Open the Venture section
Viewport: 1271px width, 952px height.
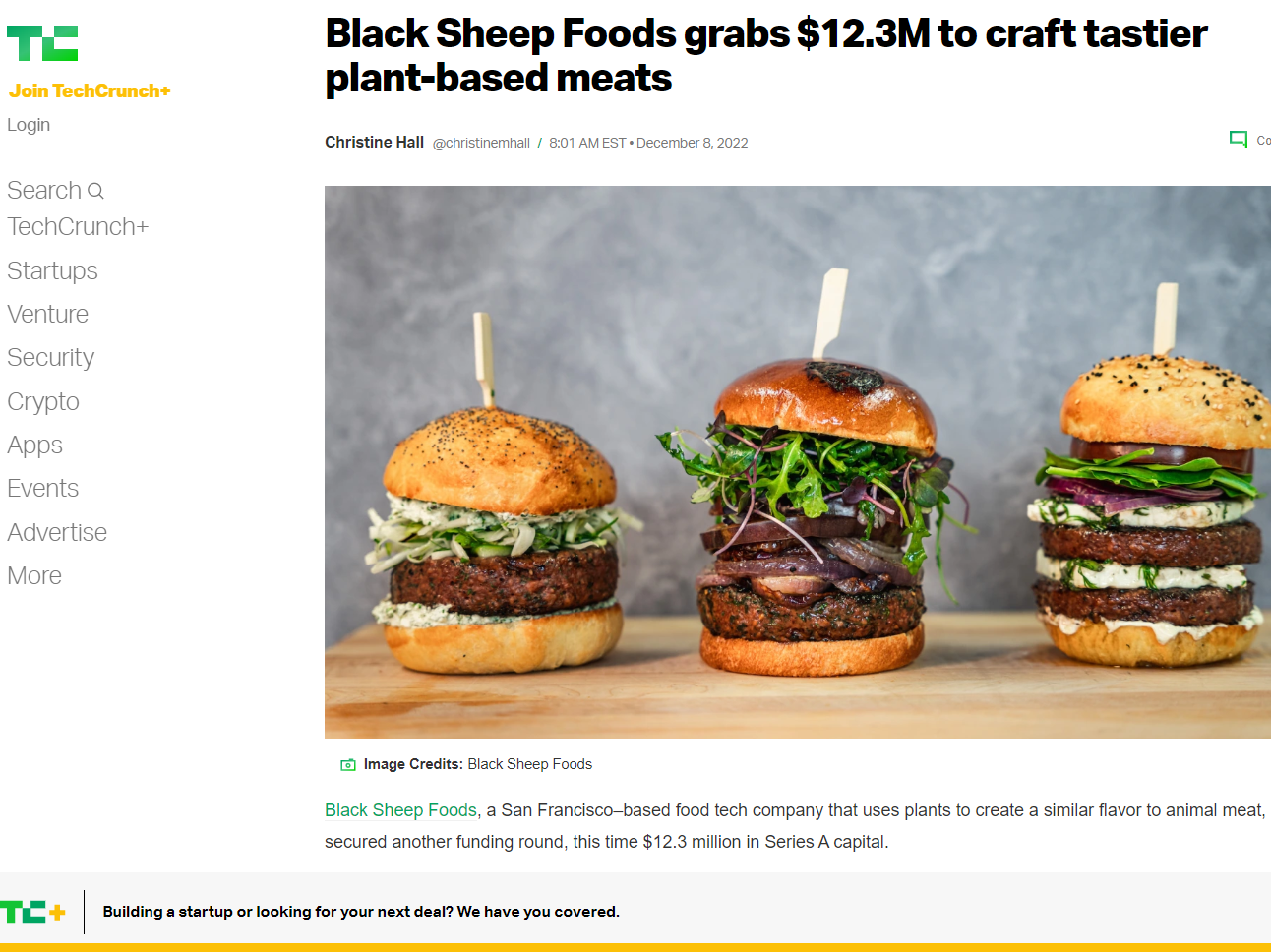47,315
